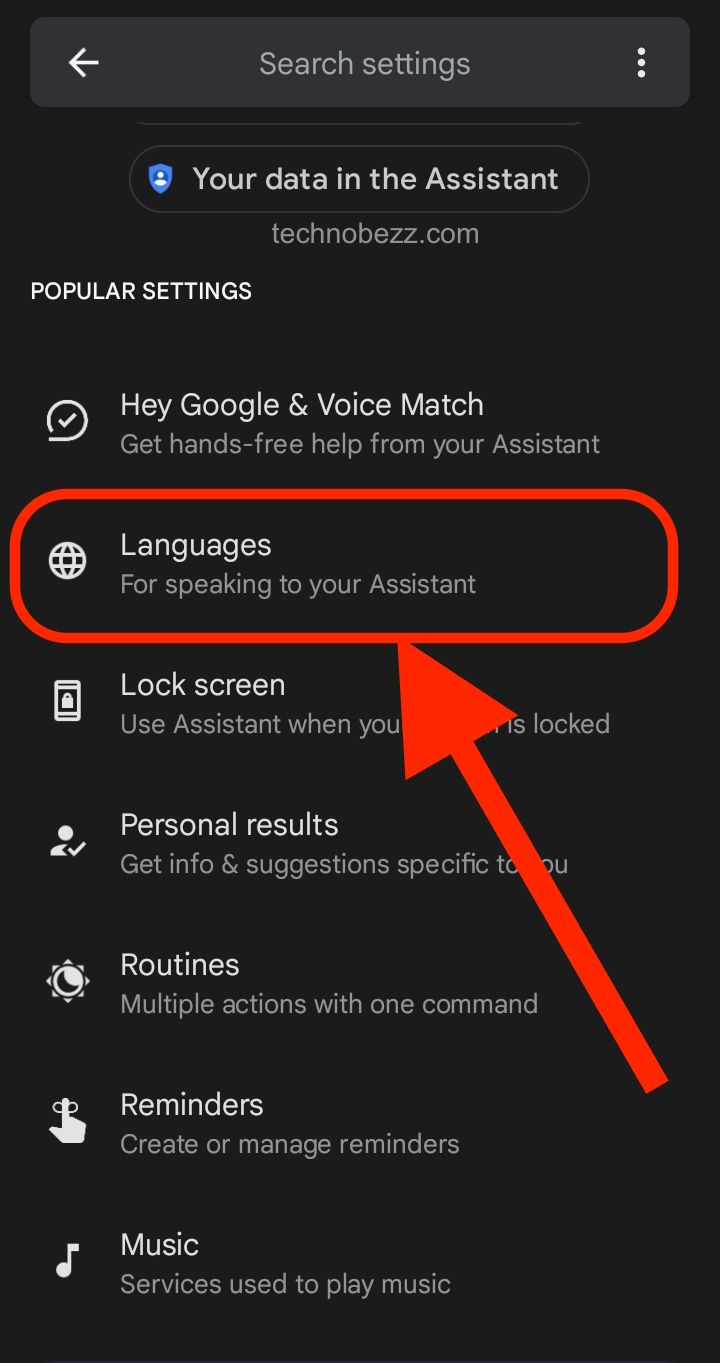The image size is (720, 1363).
Task: Open Lock screen settings
Action: [x=360, y=703]
